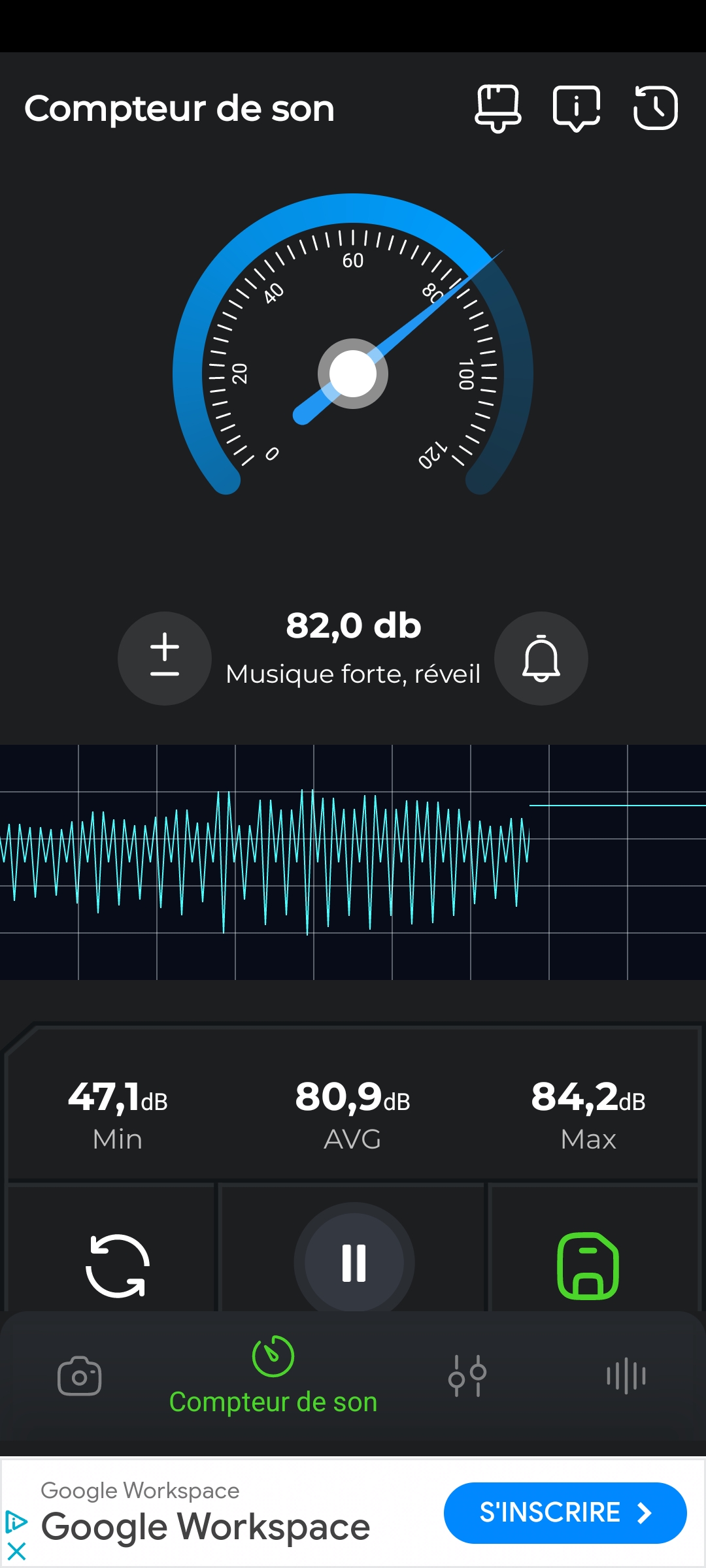Reset the sound measurement
This screenshot has height=1568, width=706.
pyautogui.click(x=118, y=1265)
